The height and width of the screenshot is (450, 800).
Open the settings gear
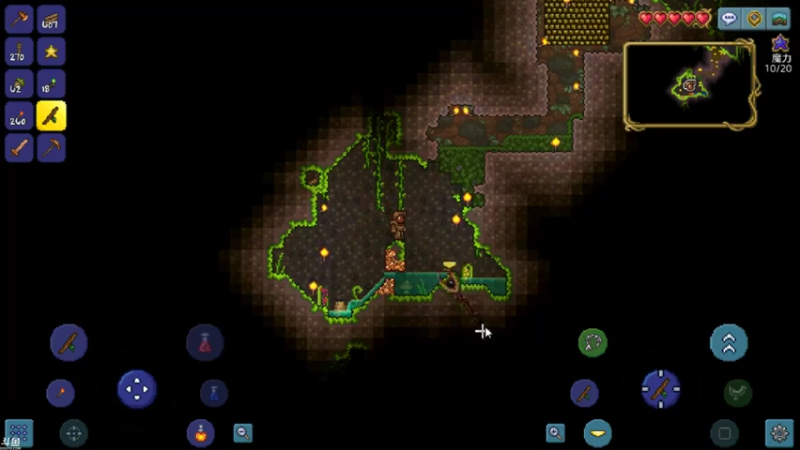[x=779, y=432]
